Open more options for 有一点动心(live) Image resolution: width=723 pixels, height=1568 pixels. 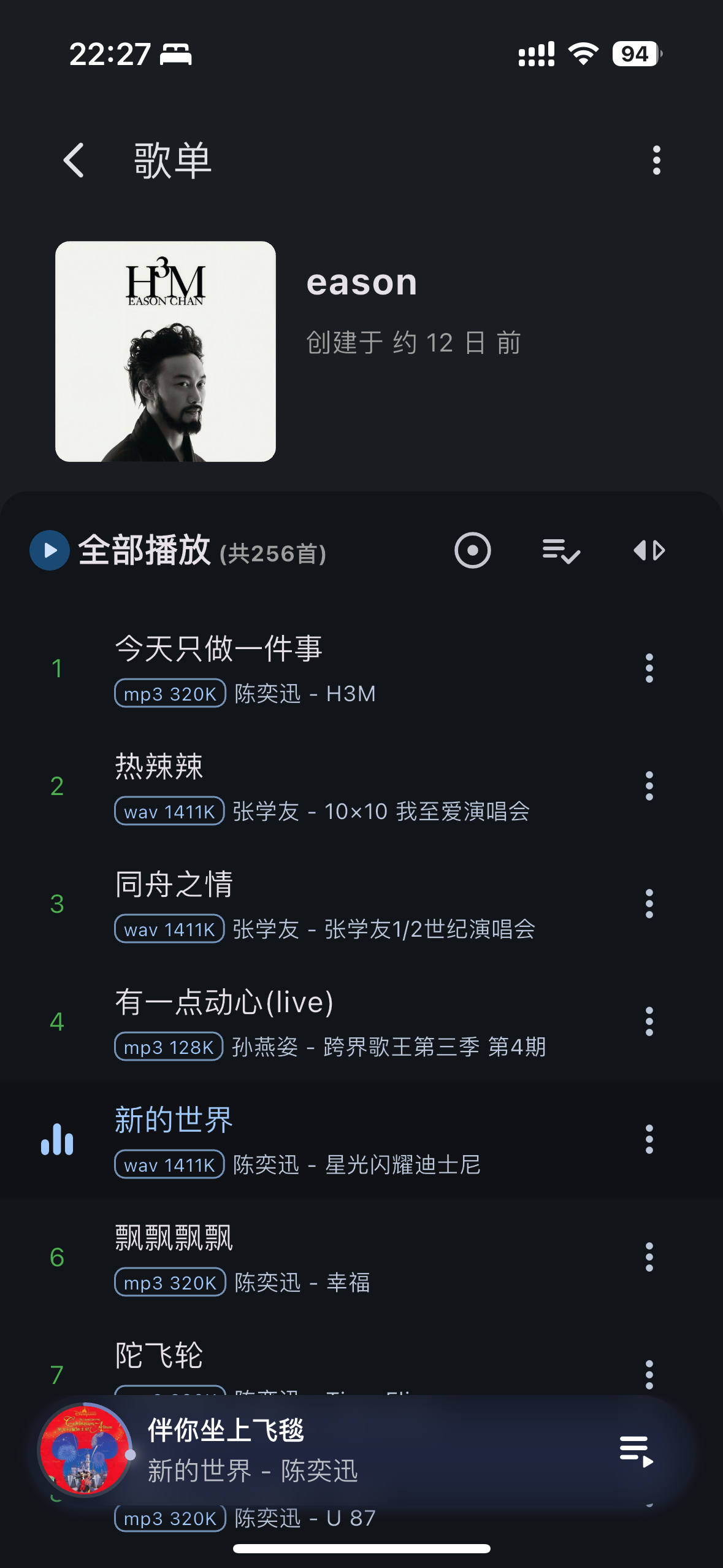[649, 1021]
